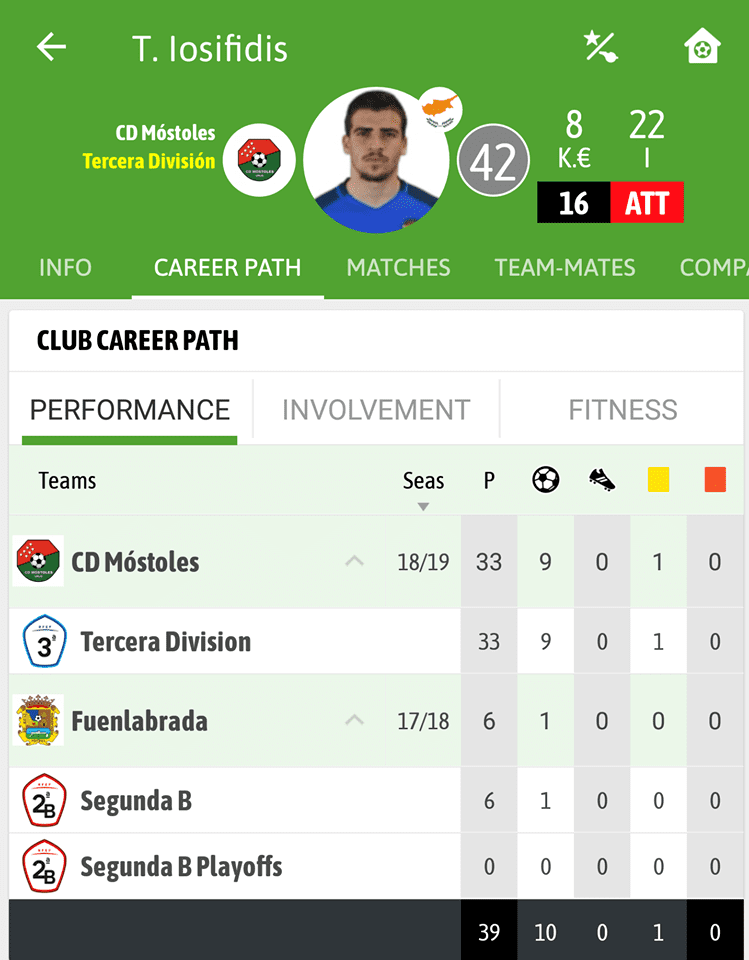
Task: Go back using the arrow
Action: 51,47
